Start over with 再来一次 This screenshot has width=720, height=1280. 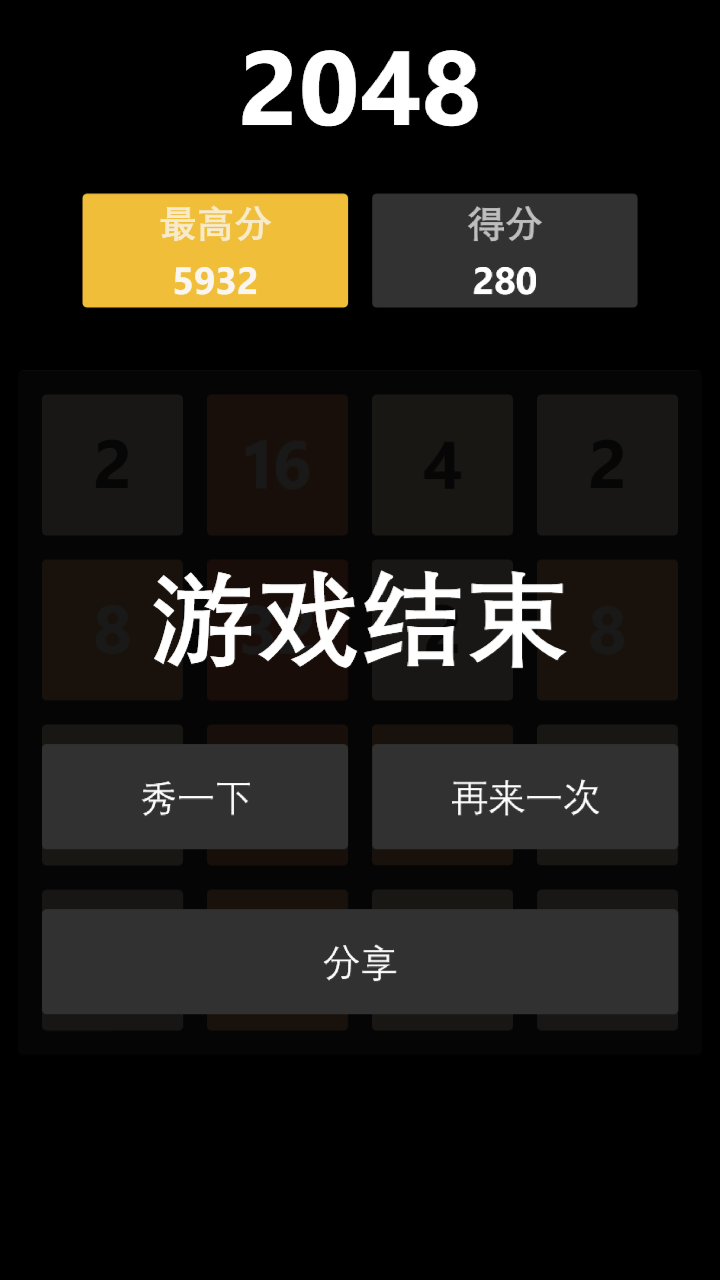[x=525, y=797]
